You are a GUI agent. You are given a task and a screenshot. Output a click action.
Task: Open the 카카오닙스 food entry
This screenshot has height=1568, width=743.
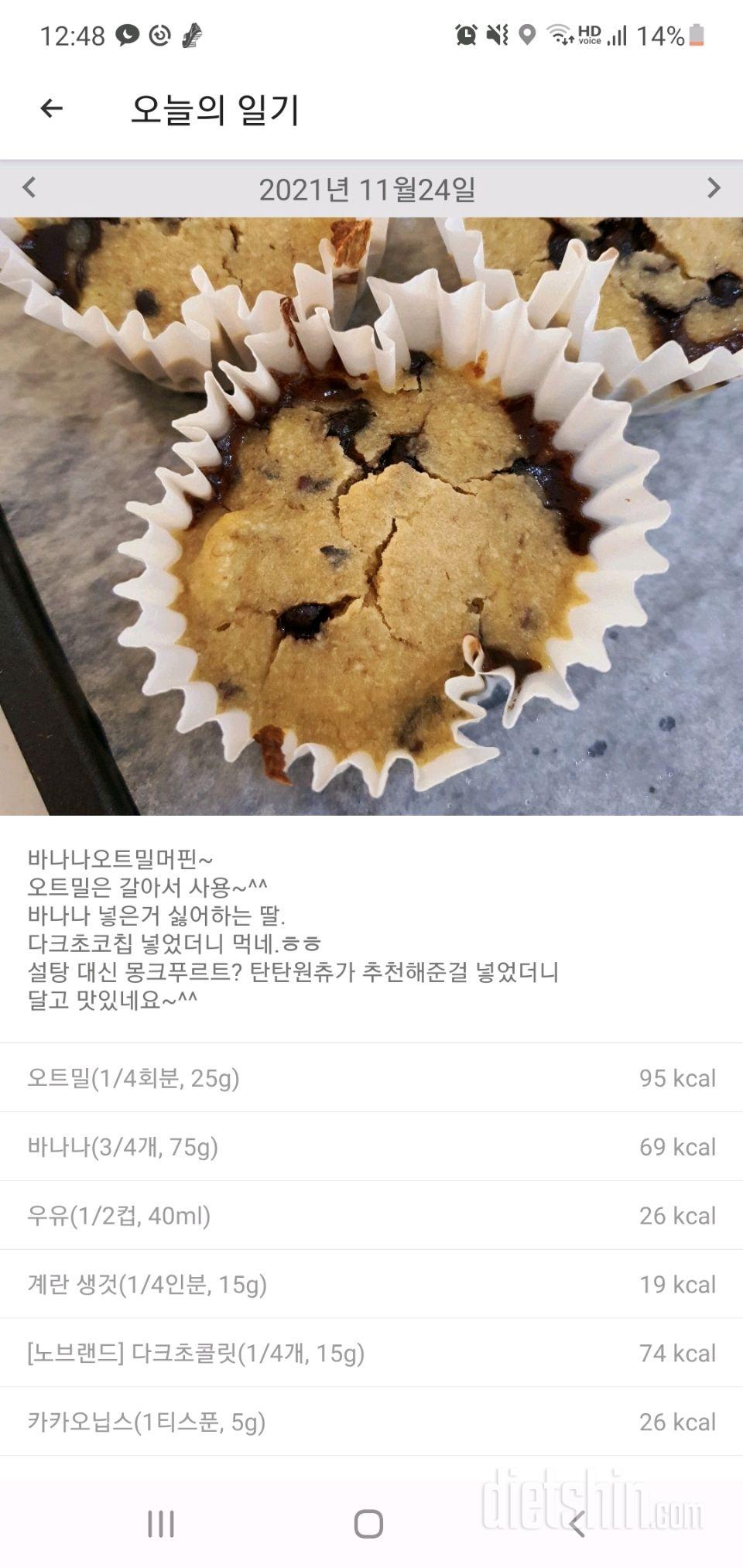(x=371, y=1422)
